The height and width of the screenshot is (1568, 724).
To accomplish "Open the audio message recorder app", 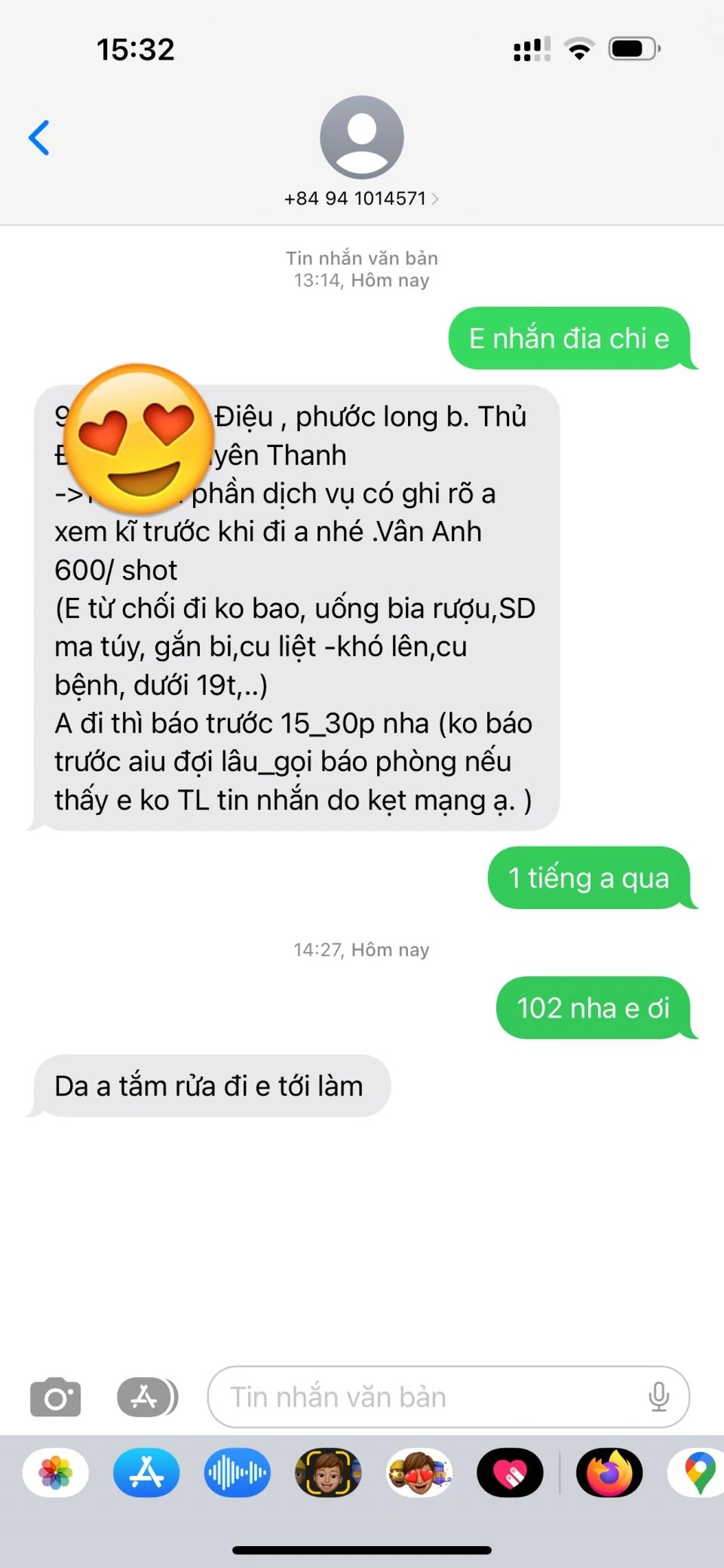I will 237,1472.
